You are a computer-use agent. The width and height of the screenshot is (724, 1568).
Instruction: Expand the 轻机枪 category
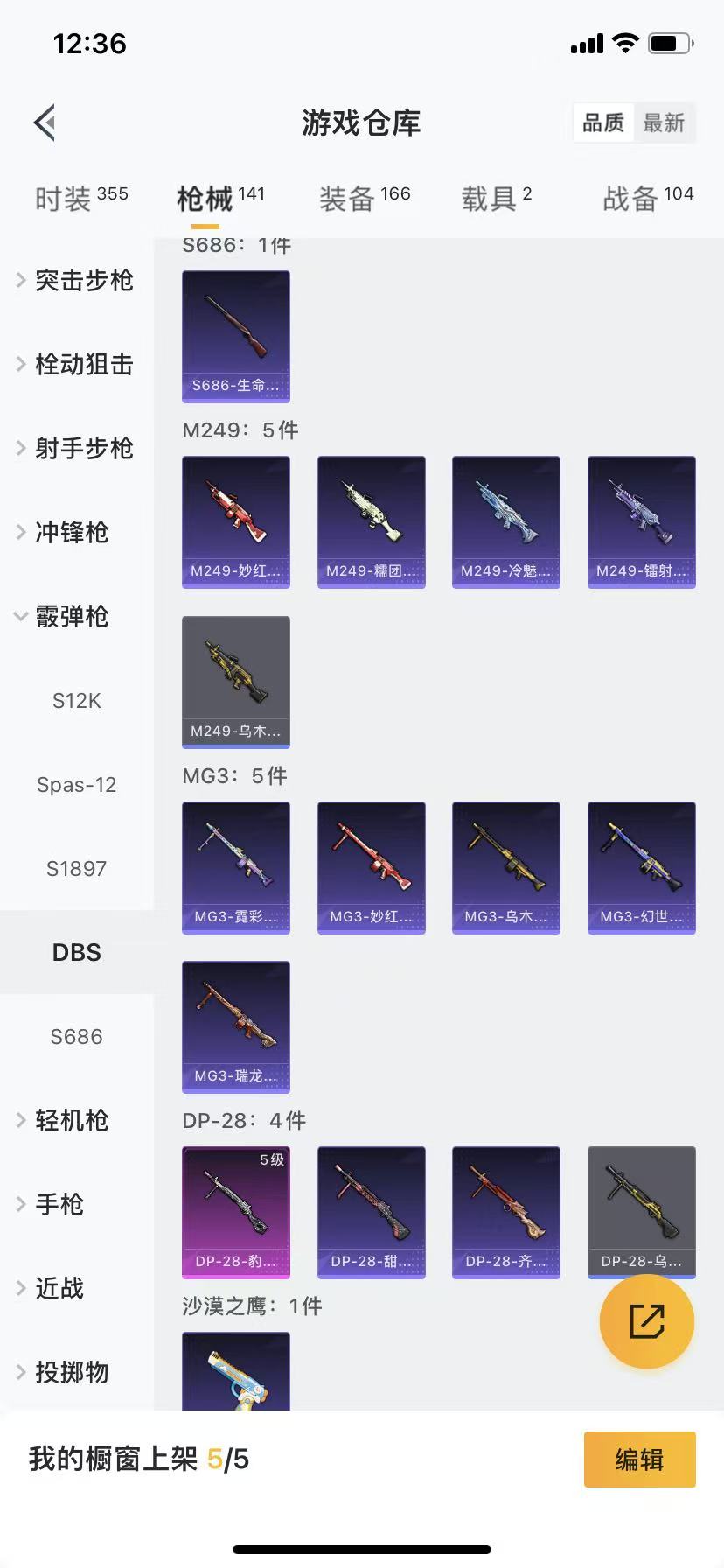coord(77,1120)
